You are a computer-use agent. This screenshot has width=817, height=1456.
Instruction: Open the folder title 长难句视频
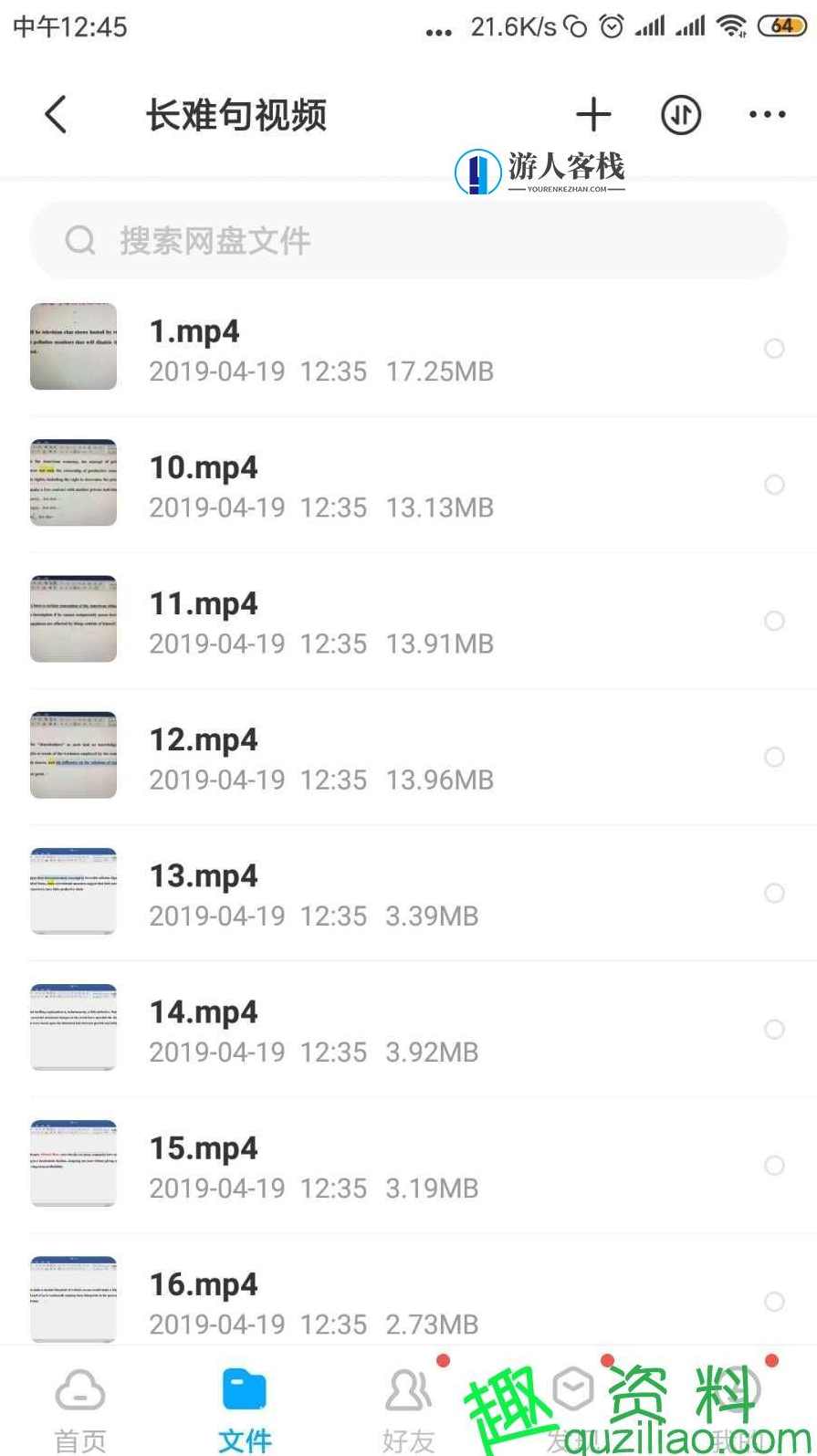point(236,113)
